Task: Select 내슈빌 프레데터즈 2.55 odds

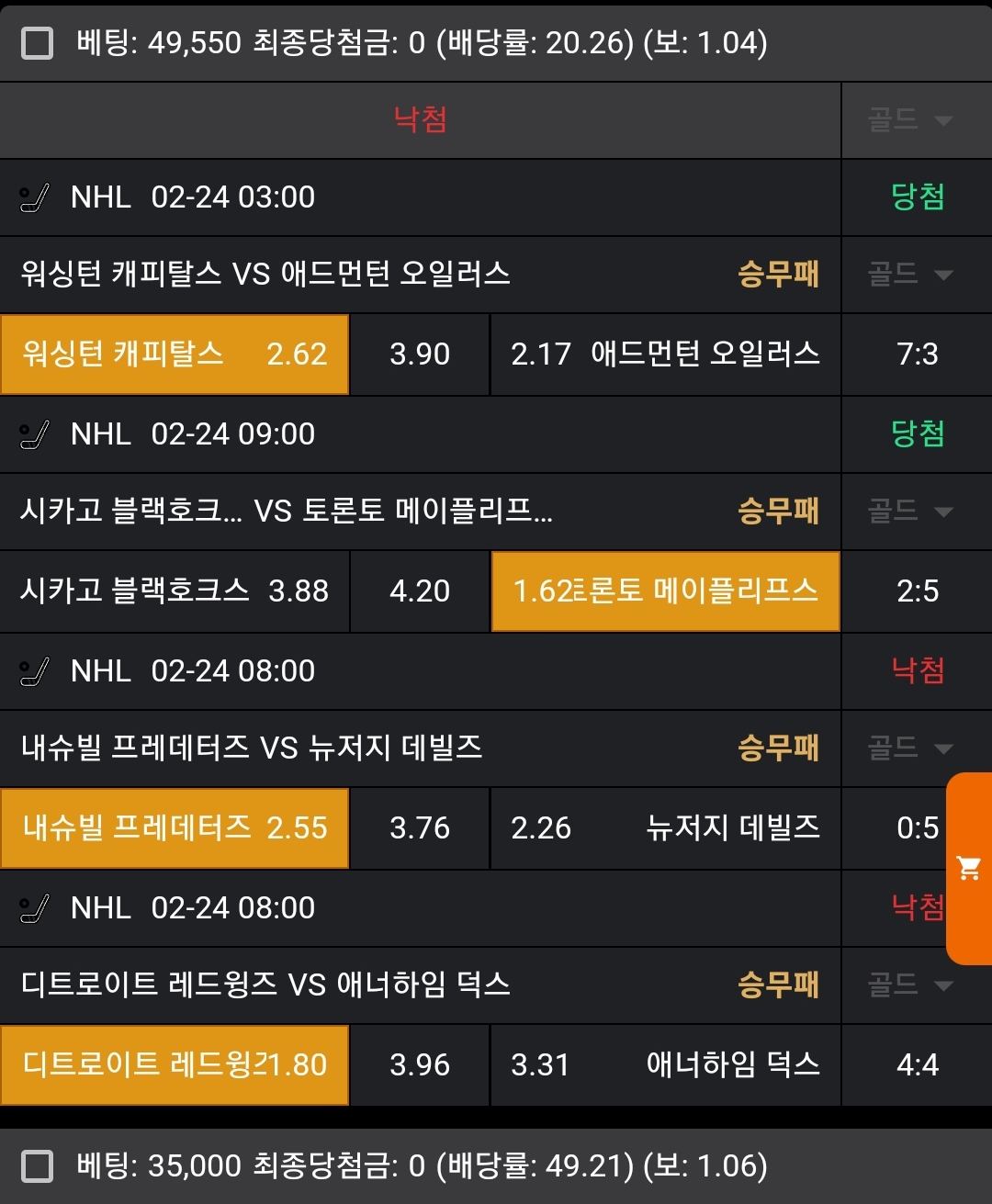Action: [x=175, y=828]
